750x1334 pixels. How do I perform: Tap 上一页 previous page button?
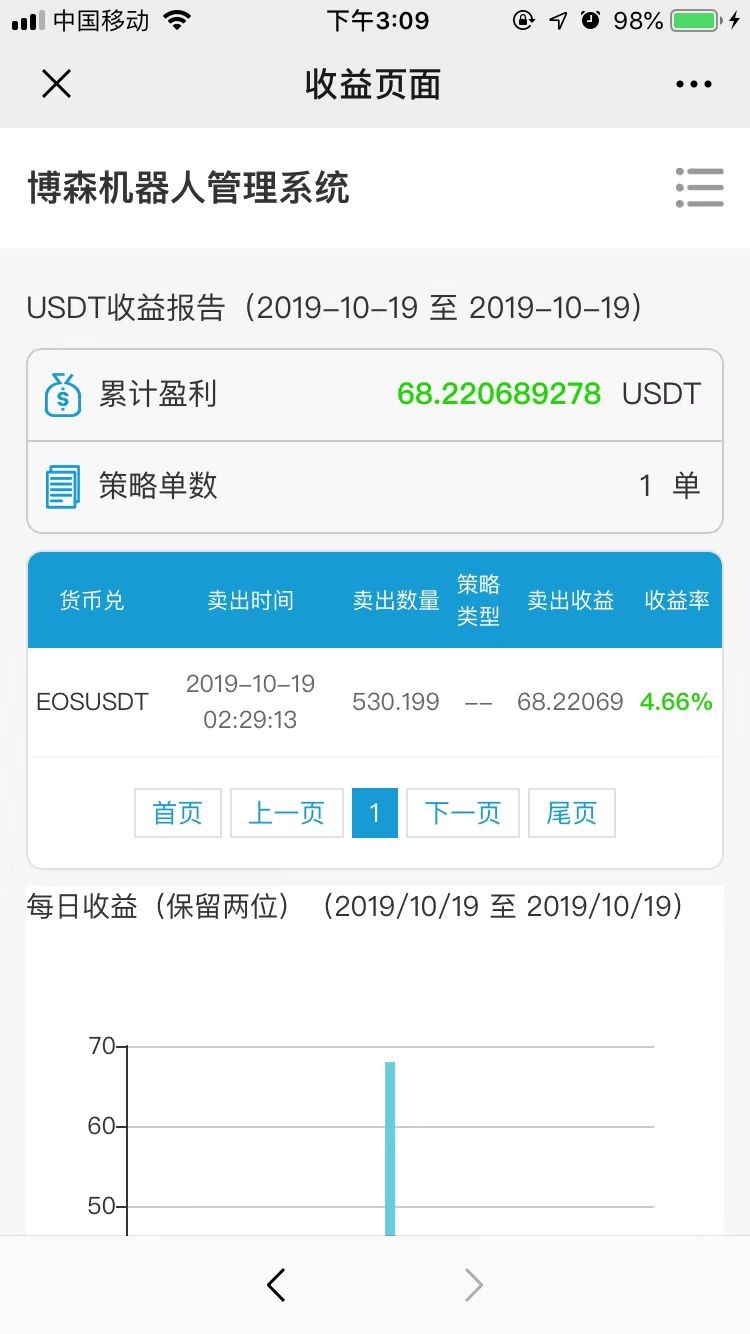287,813
